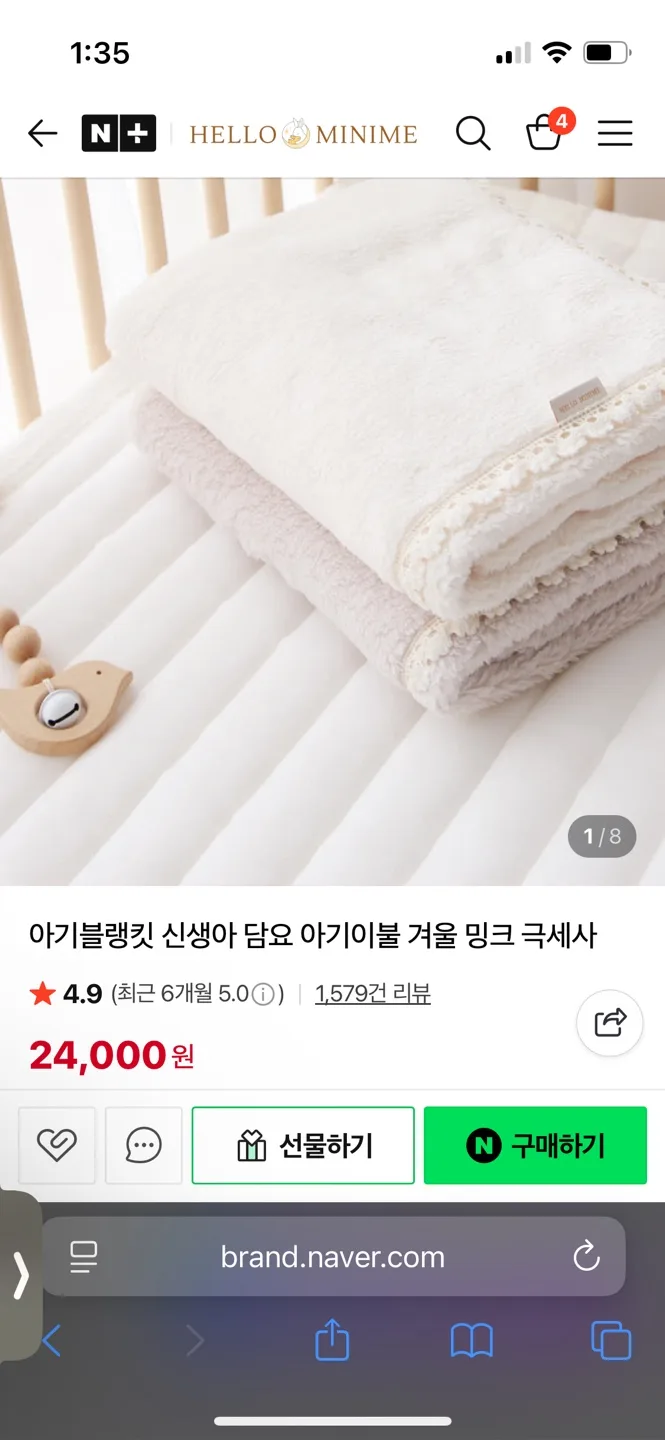Open Safari bookmarks
The height and width of the screenshot is (1440, 665).
[471, 1341]
